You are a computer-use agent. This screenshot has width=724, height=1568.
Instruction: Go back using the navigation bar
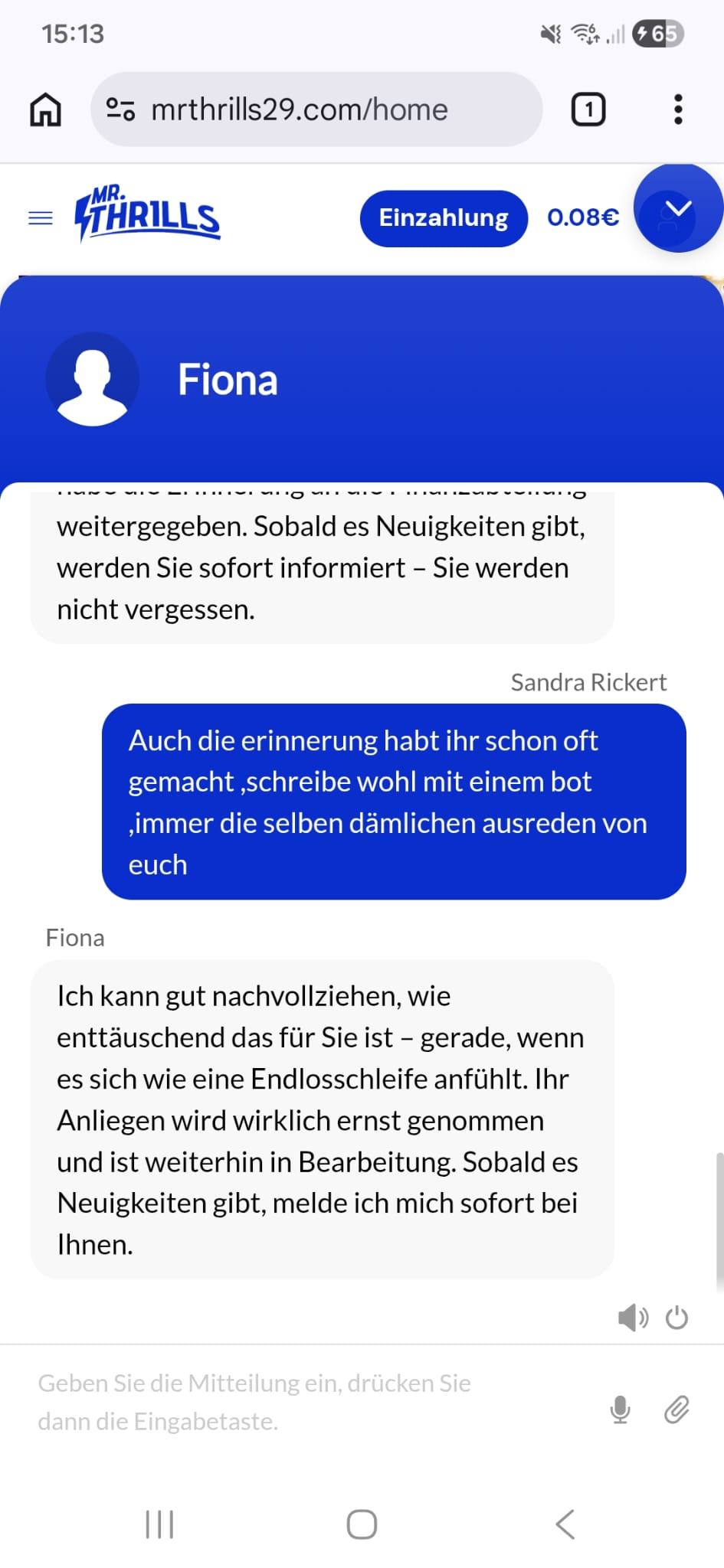click(565, 1524)
